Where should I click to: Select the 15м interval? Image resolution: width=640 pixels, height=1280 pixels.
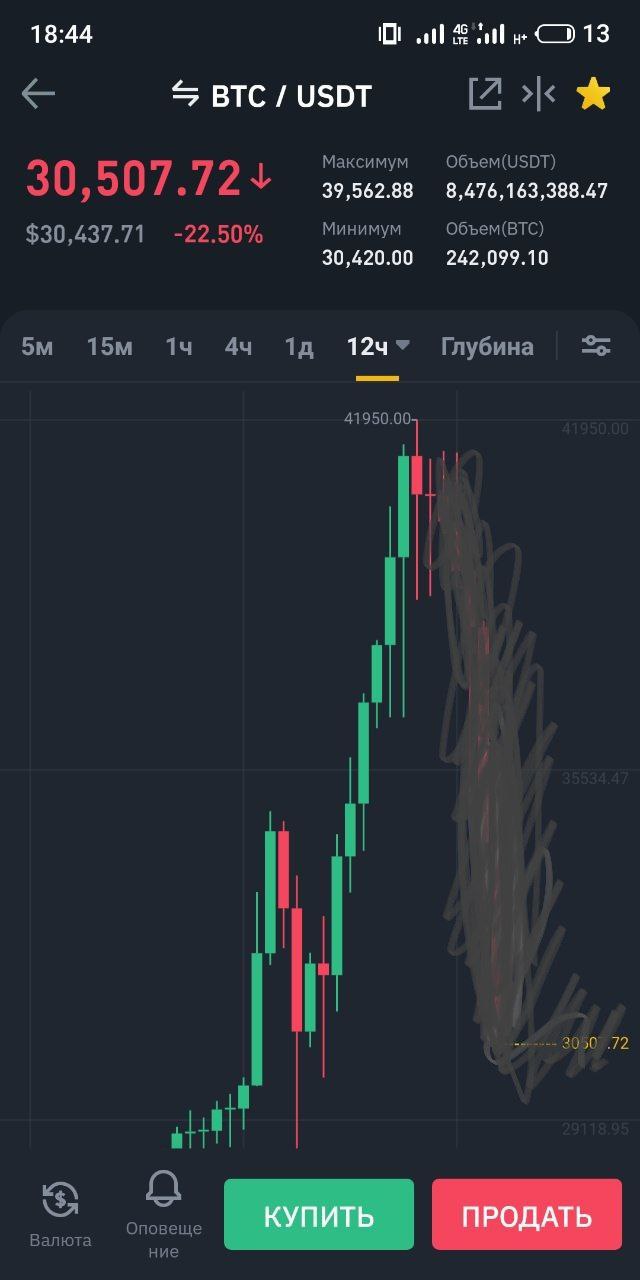[110, 347]
